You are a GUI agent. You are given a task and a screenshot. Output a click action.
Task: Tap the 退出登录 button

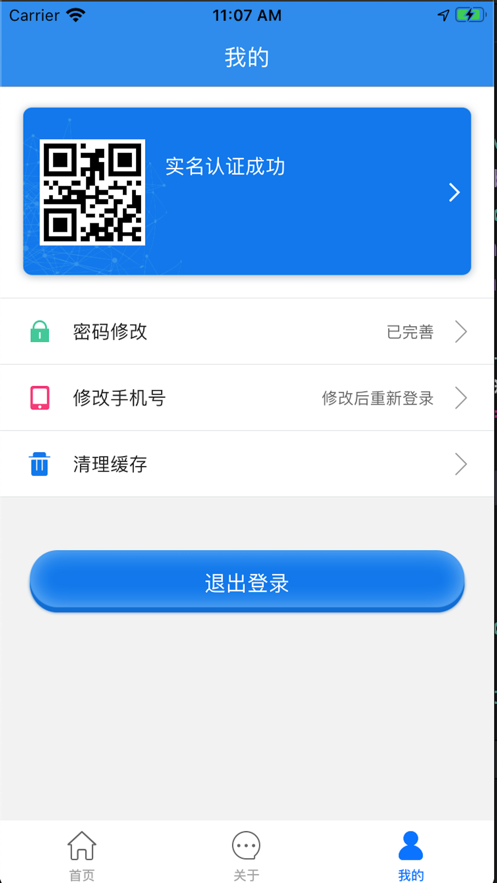click(247, 581)
